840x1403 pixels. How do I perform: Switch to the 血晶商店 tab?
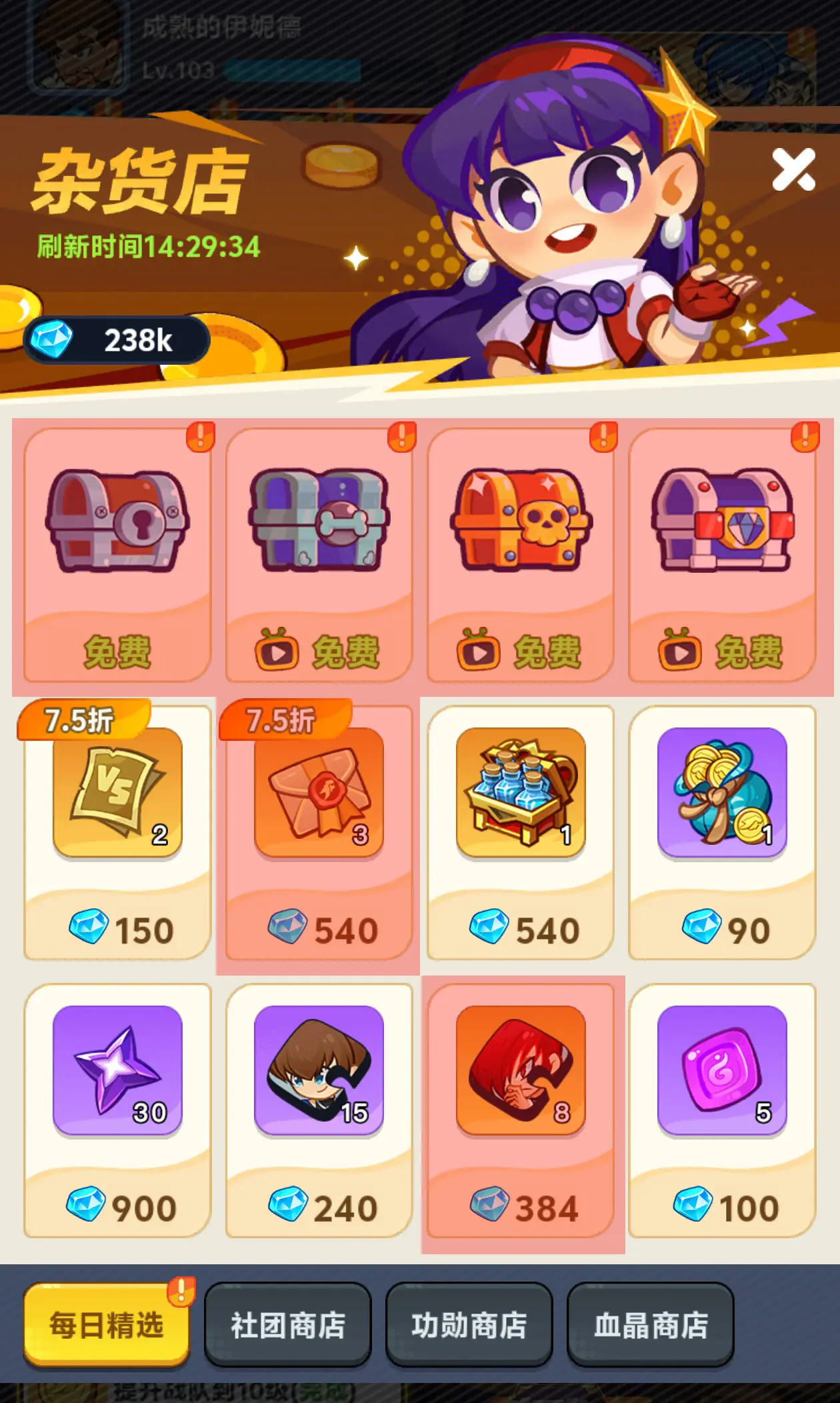coord(651,1324)
